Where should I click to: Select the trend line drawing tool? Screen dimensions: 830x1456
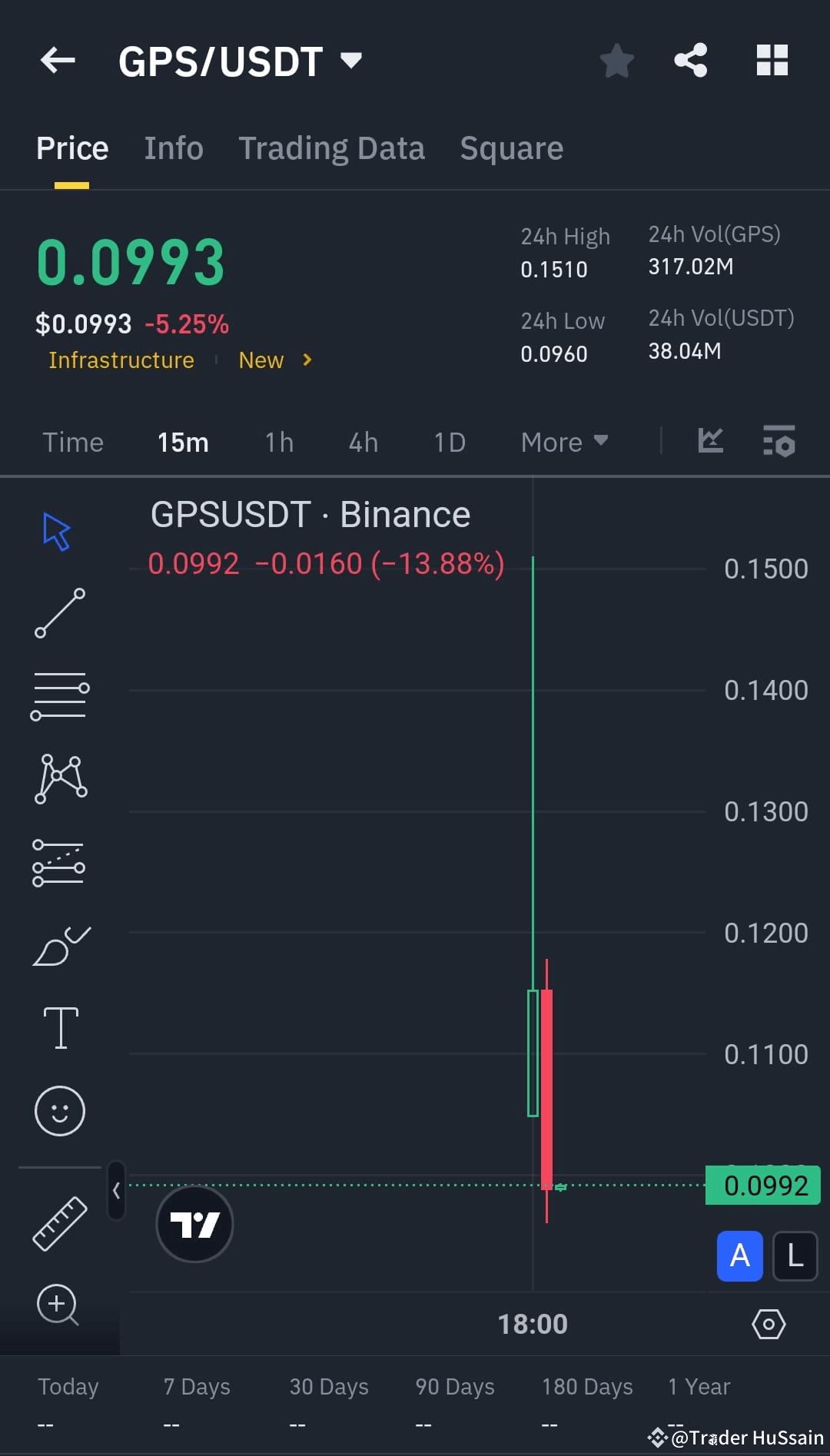(60, 613)
